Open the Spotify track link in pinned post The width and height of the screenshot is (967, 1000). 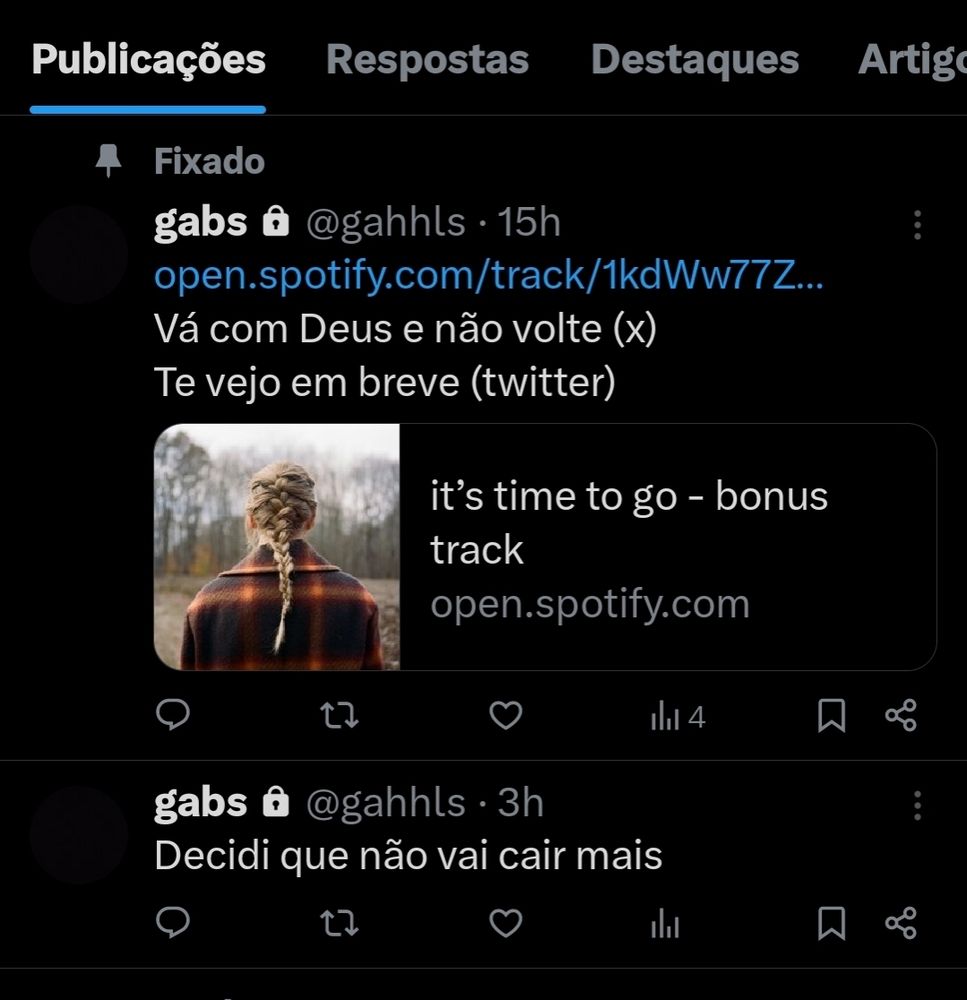click(x=488, y=275)
